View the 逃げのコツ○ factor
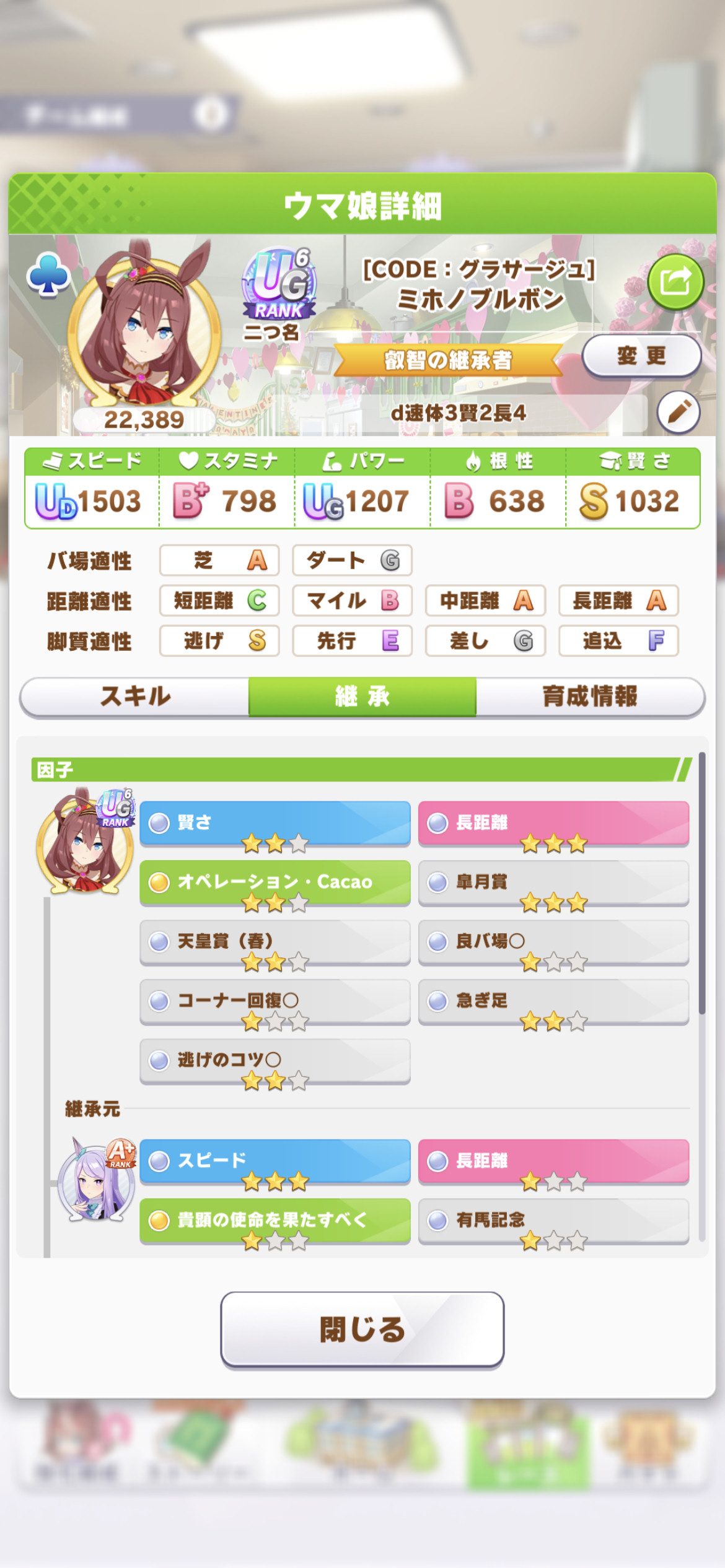Viewport: 725px width, 1568px height. coord(275,1061)
